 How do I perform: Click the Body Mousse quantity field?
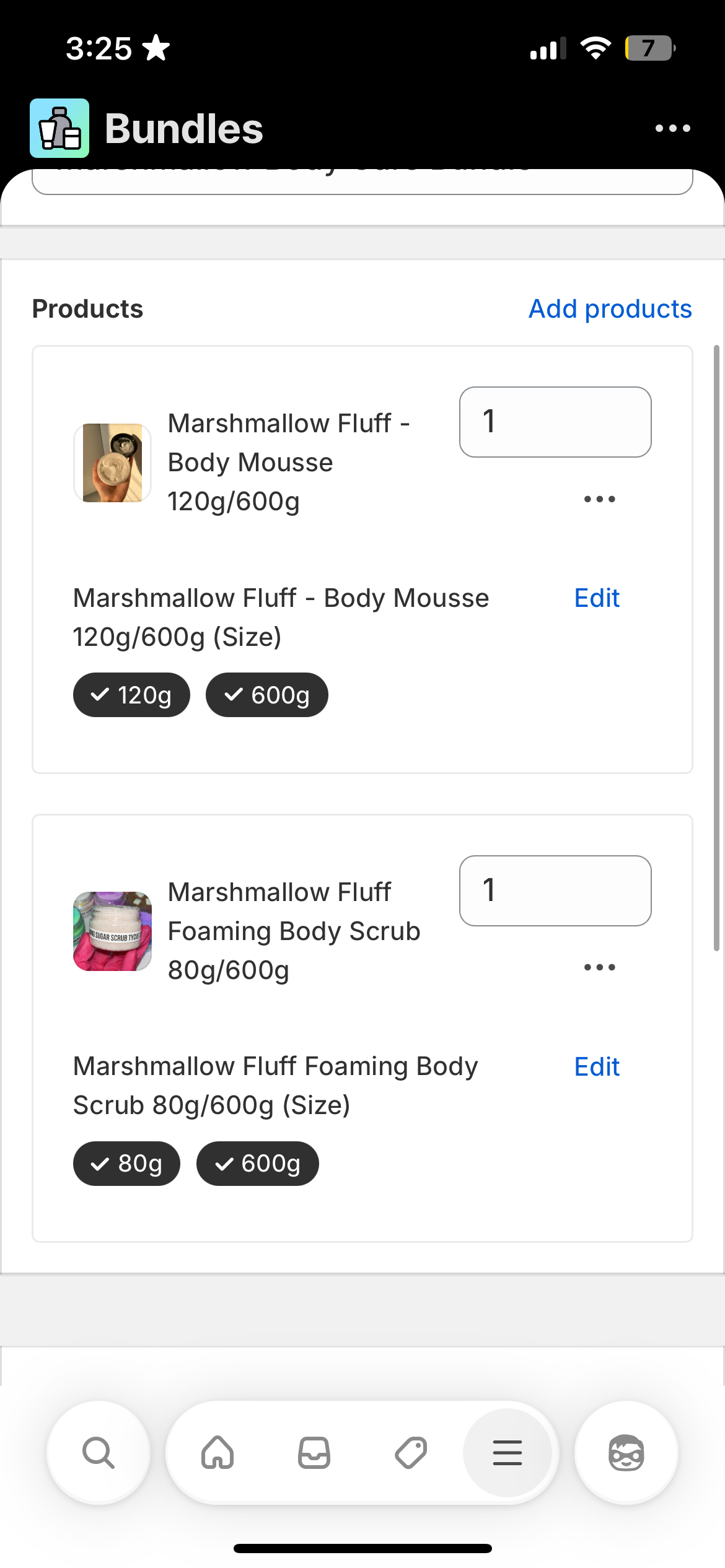pos(555,422)
